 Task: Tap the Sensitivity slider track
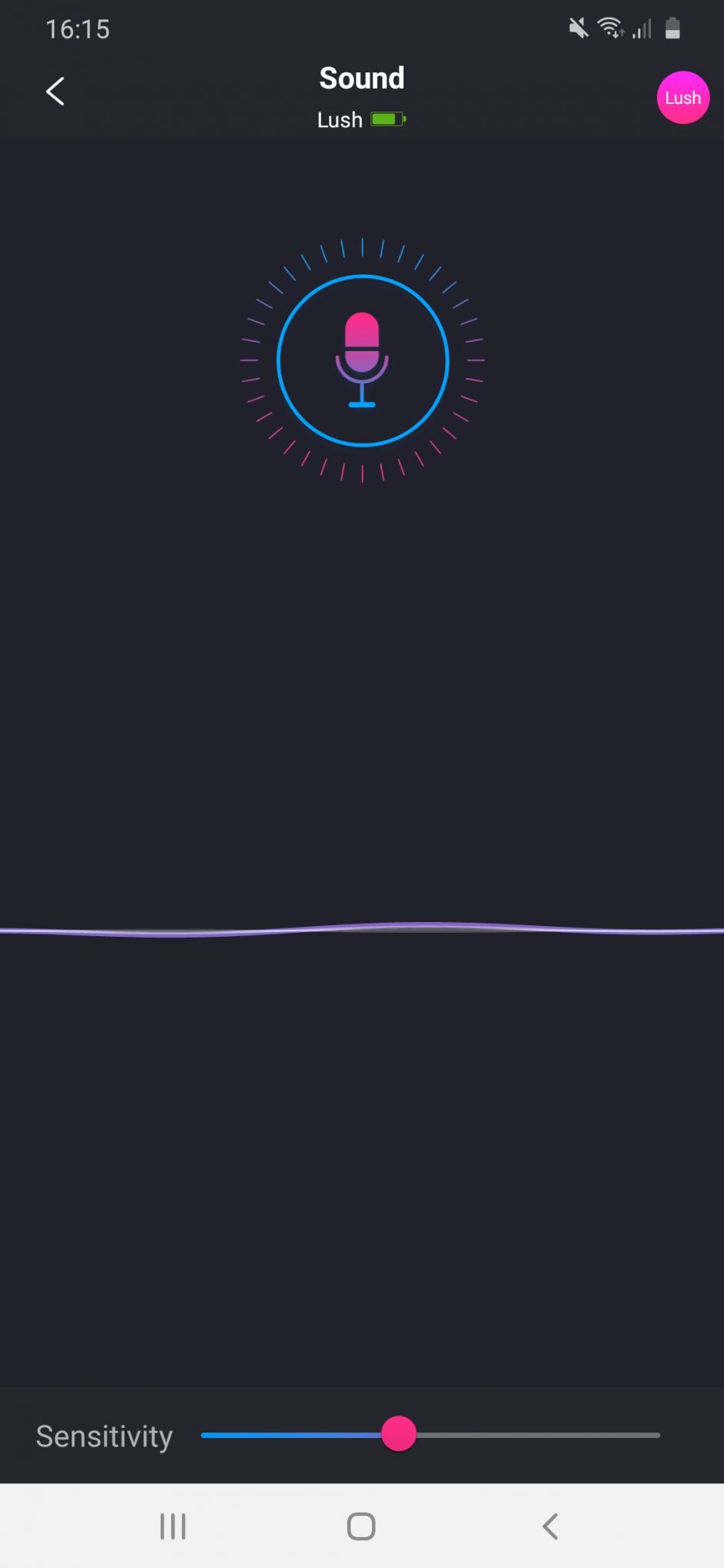click(x=430, y=1435)
